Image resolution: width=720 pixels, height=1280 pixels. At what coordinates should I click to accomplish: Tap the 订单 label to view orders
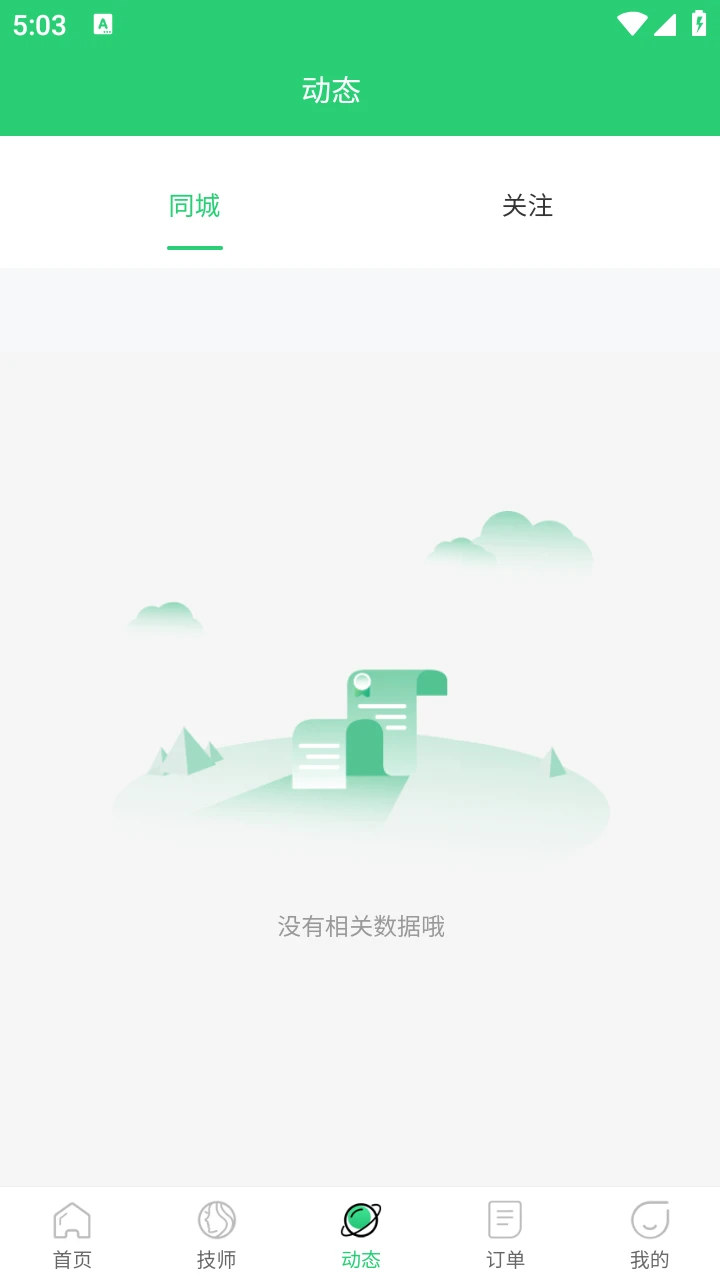pyautogui.click(x=504, y=1260)
